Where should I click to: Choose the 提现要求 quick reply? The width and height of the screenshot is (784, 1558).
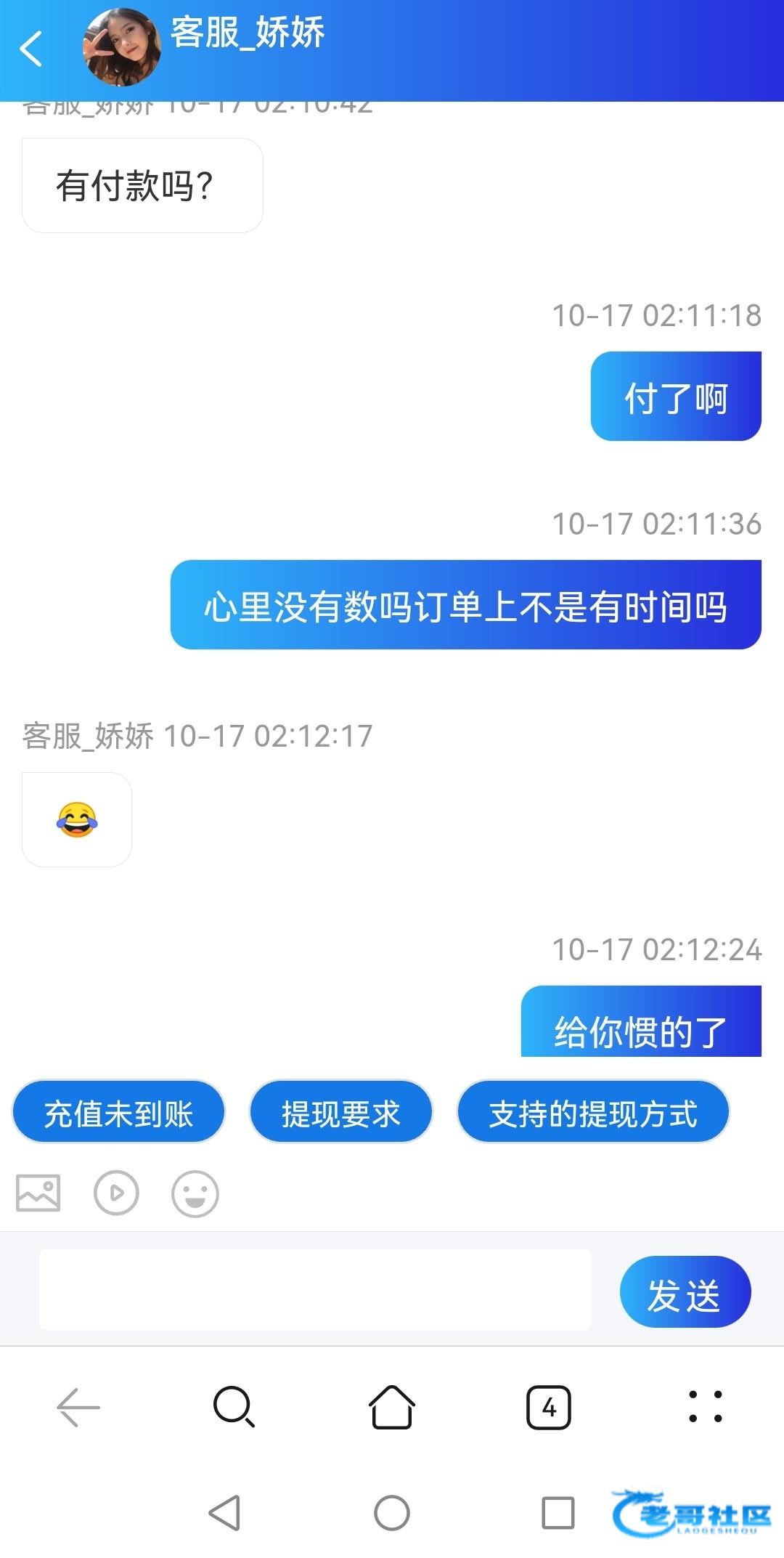tap(340, 1113)
